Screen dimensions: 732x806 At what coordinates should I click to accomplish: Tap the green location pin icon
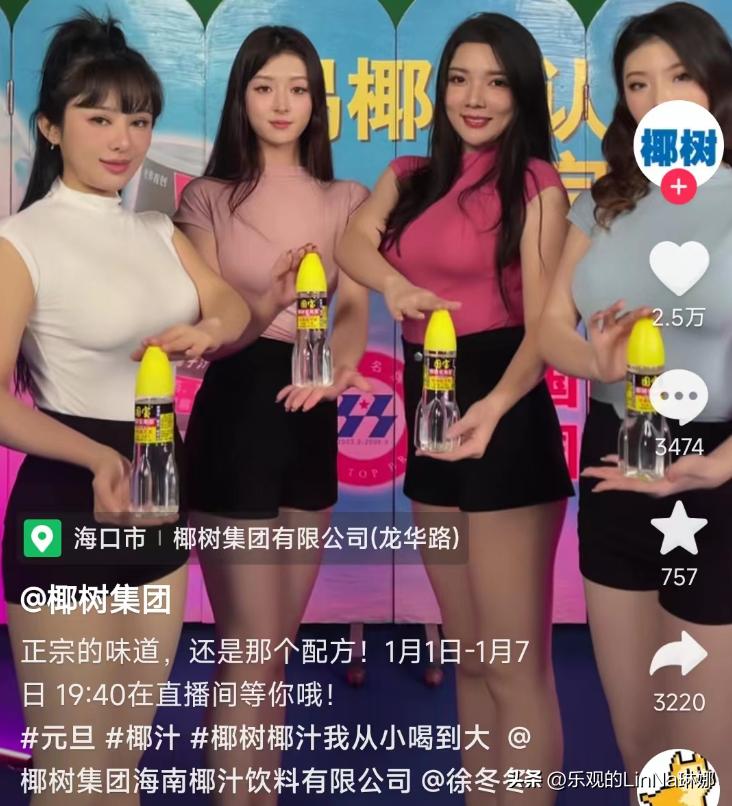pyautogui.click(x=42, y=537)
